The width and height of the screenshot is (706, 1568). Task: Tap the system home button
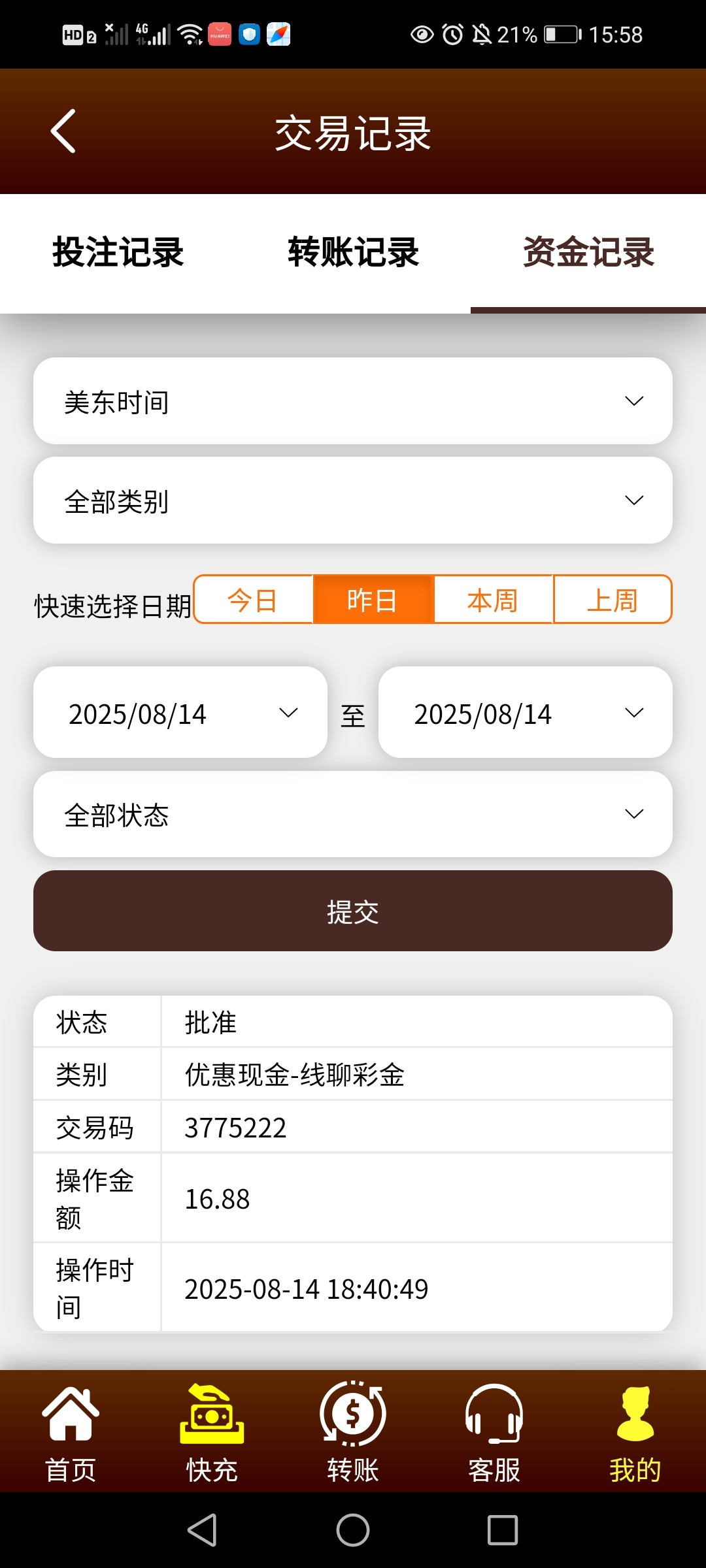353,1530
